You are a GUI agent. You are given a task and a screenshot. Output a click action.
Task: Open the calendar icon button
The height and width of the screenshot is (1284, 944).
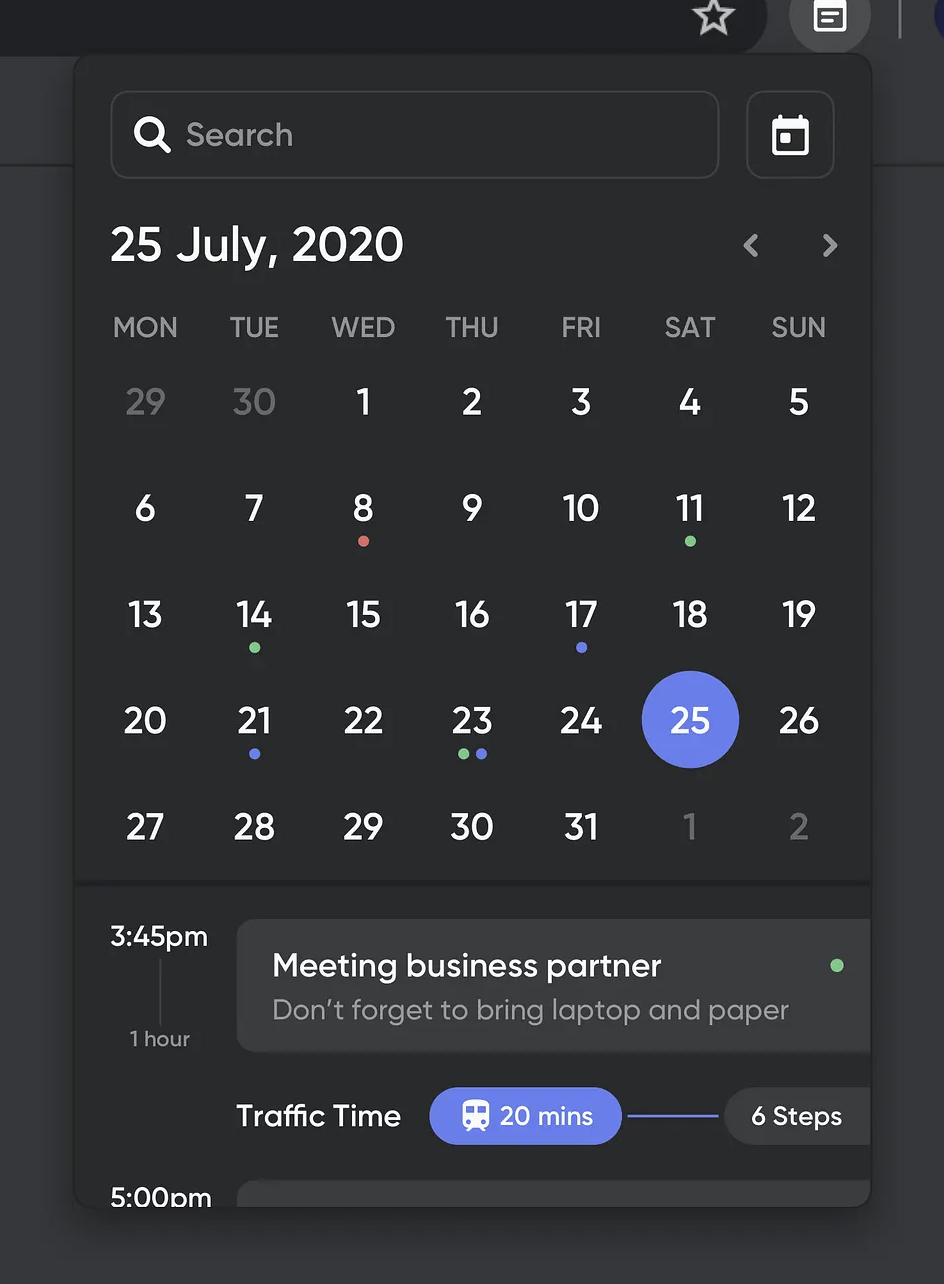[x=790, y=135]
